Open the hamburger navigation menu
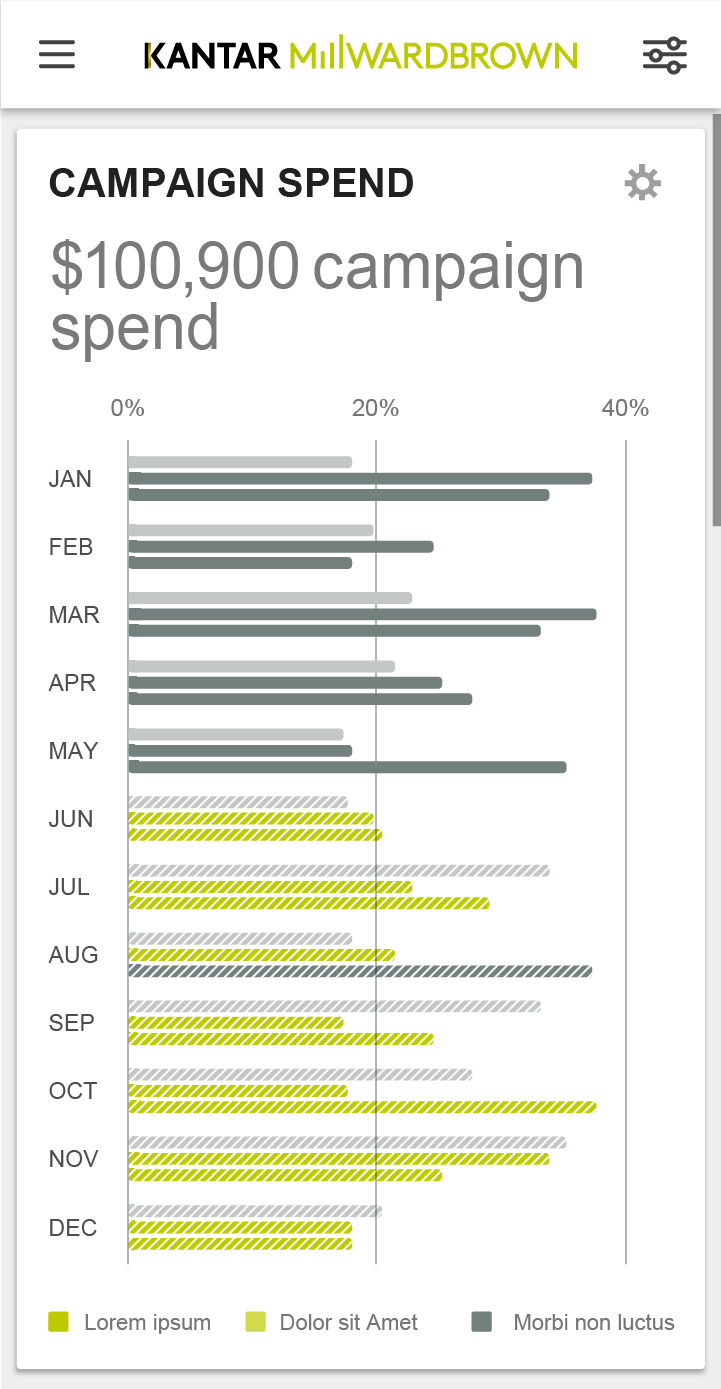 click(57, 54)
